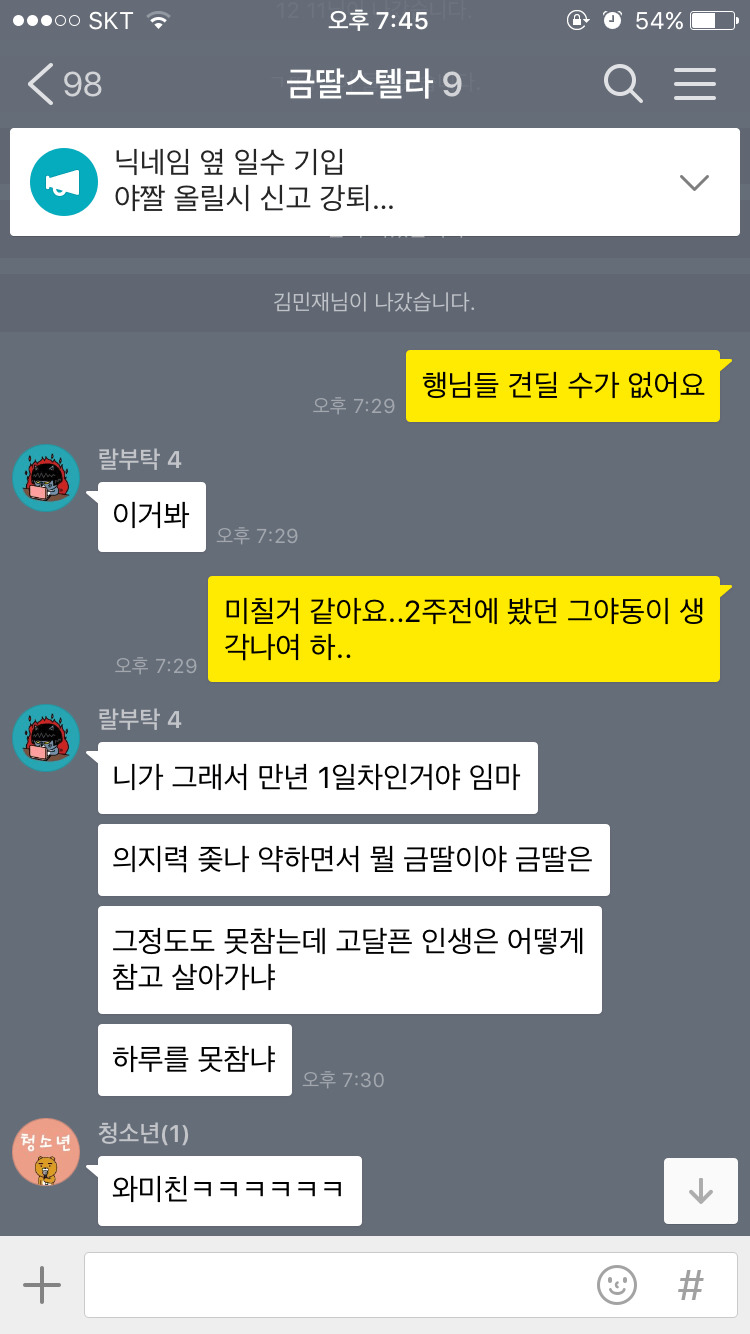Open the emoticon picker
This screenshot has height=1334, width=750.
click(617, 1285)
